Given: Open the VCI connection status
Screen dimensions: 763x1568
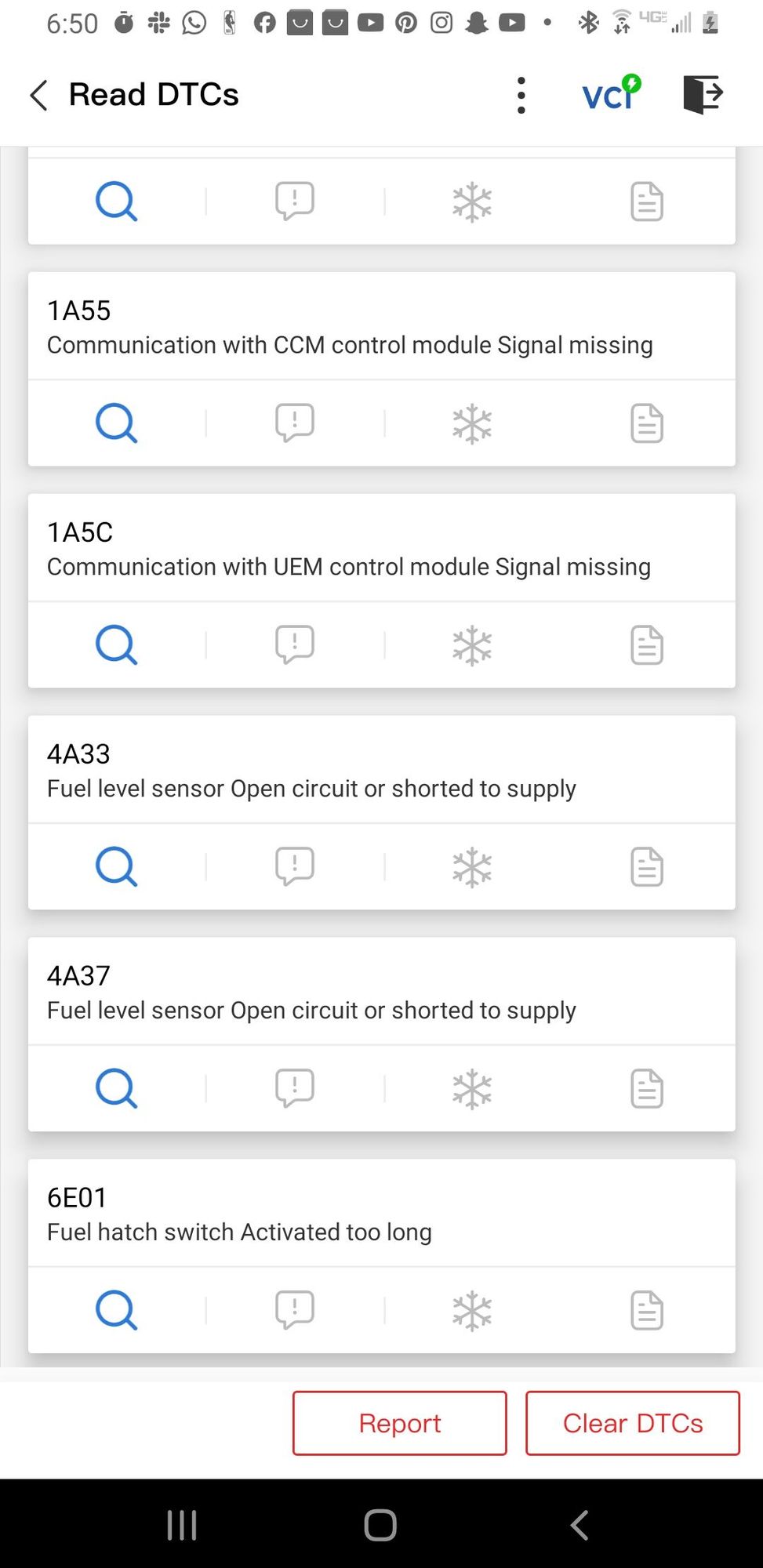Looking at the screenshot, I should 611,94.
